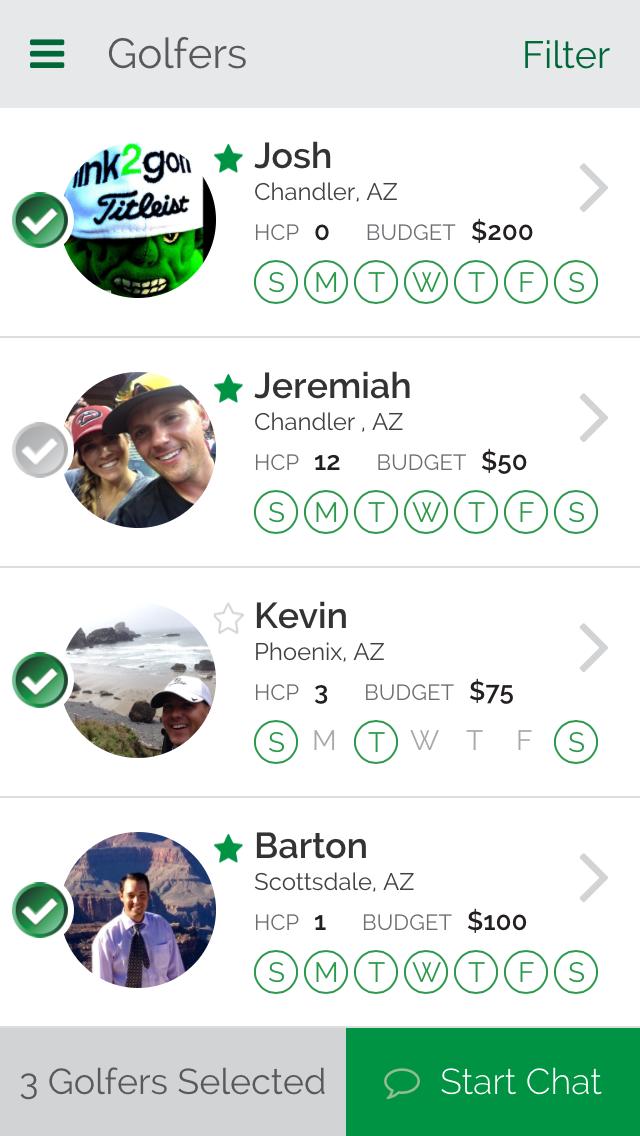This screenshot has width=640, height=1136.
Task: Unfavorite Josh with the star
Action: point(229,158)
